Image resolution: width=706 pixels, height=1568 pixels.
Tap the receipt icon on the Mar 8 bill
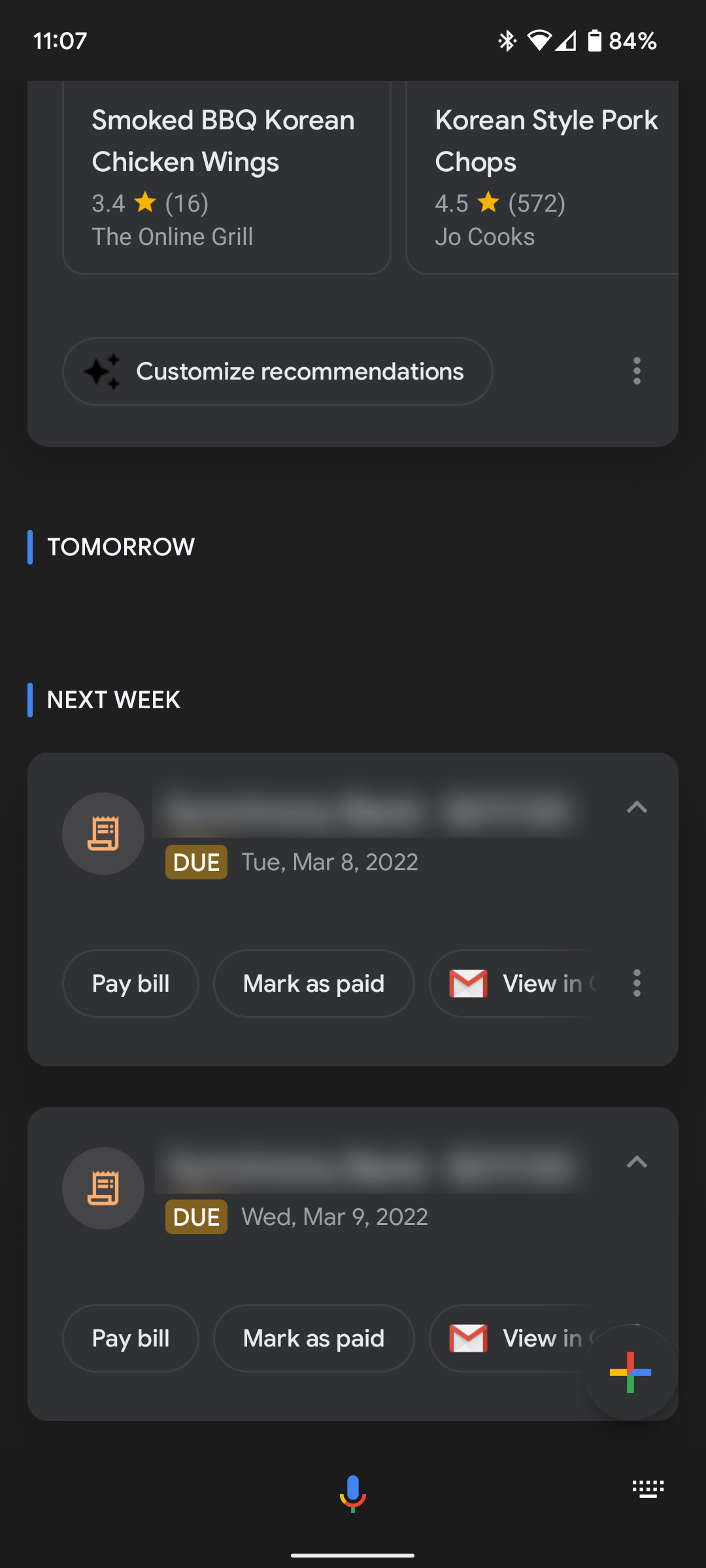click(103, 834)
